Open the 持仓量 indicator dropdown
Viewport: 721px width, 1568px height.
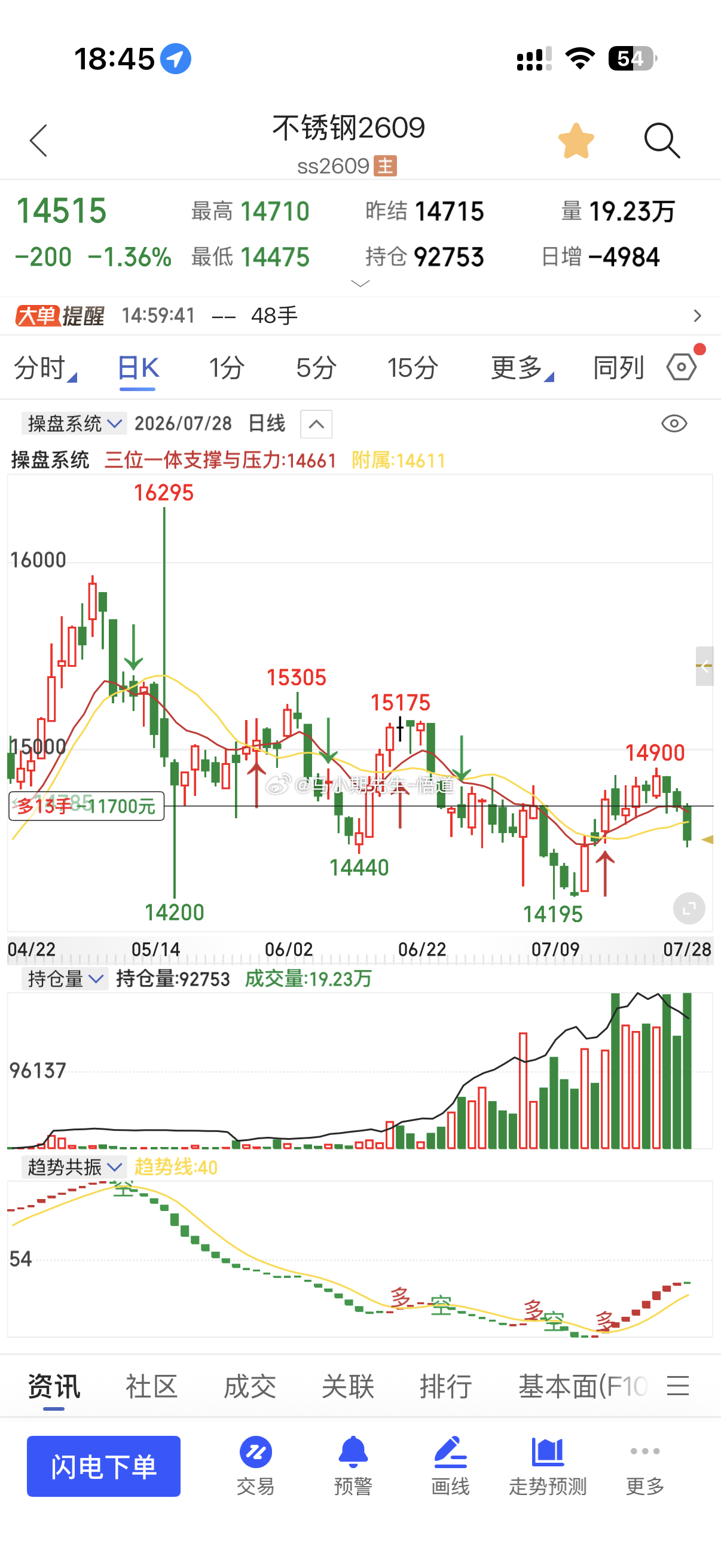tap(65, 979)
